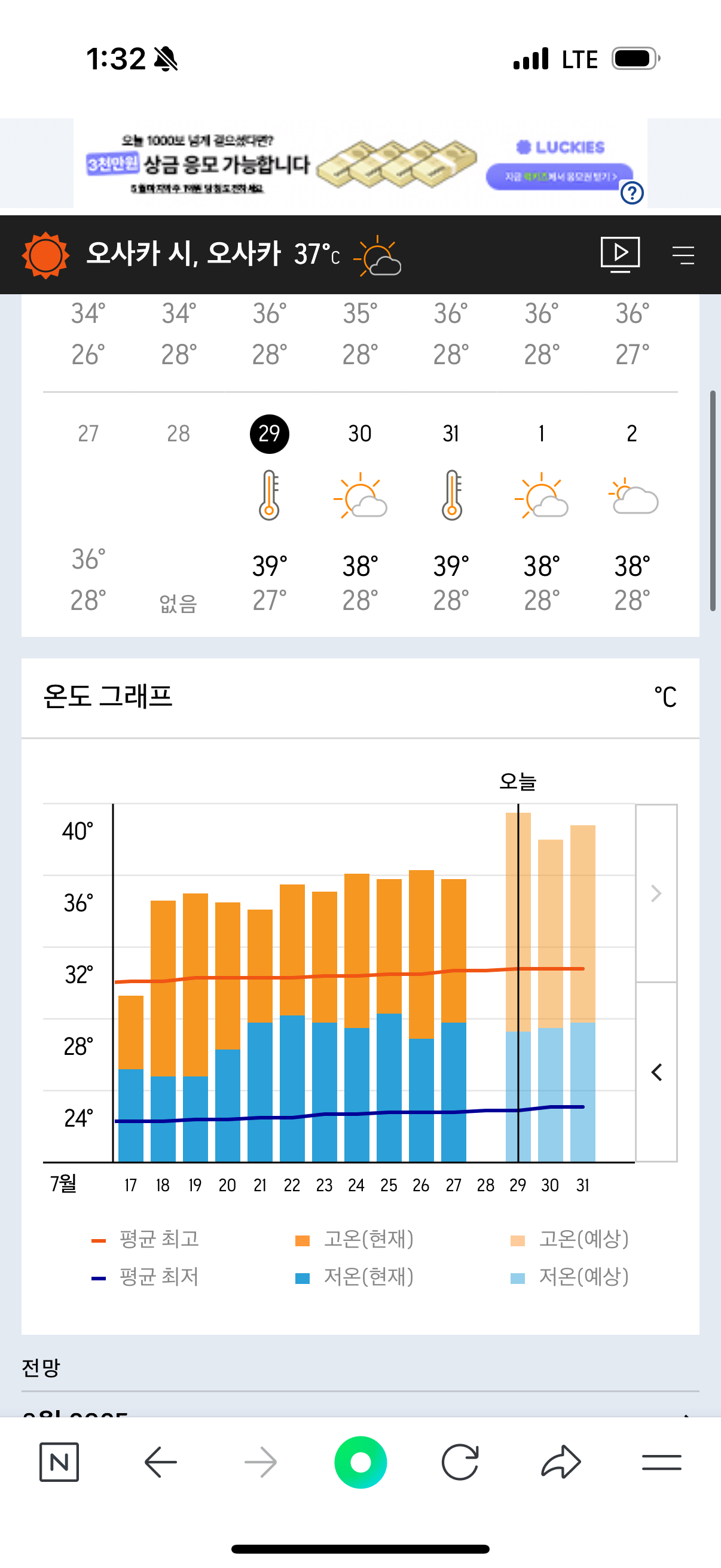This screenshot has width=721, height=1568.
Task: Open the hamburger menu in weather header
Action: tap(683, 254)
